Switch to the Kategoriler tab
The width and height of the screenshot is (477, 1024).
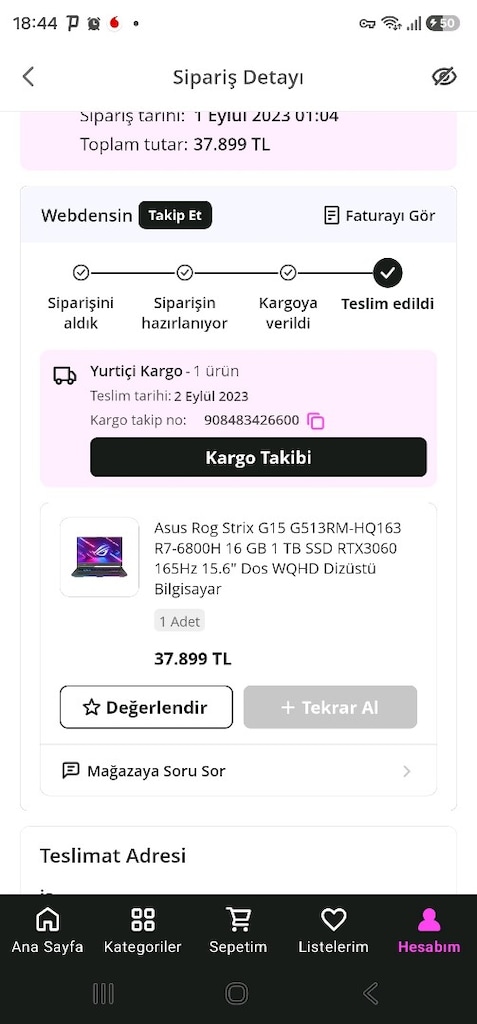tap(142, 931)
